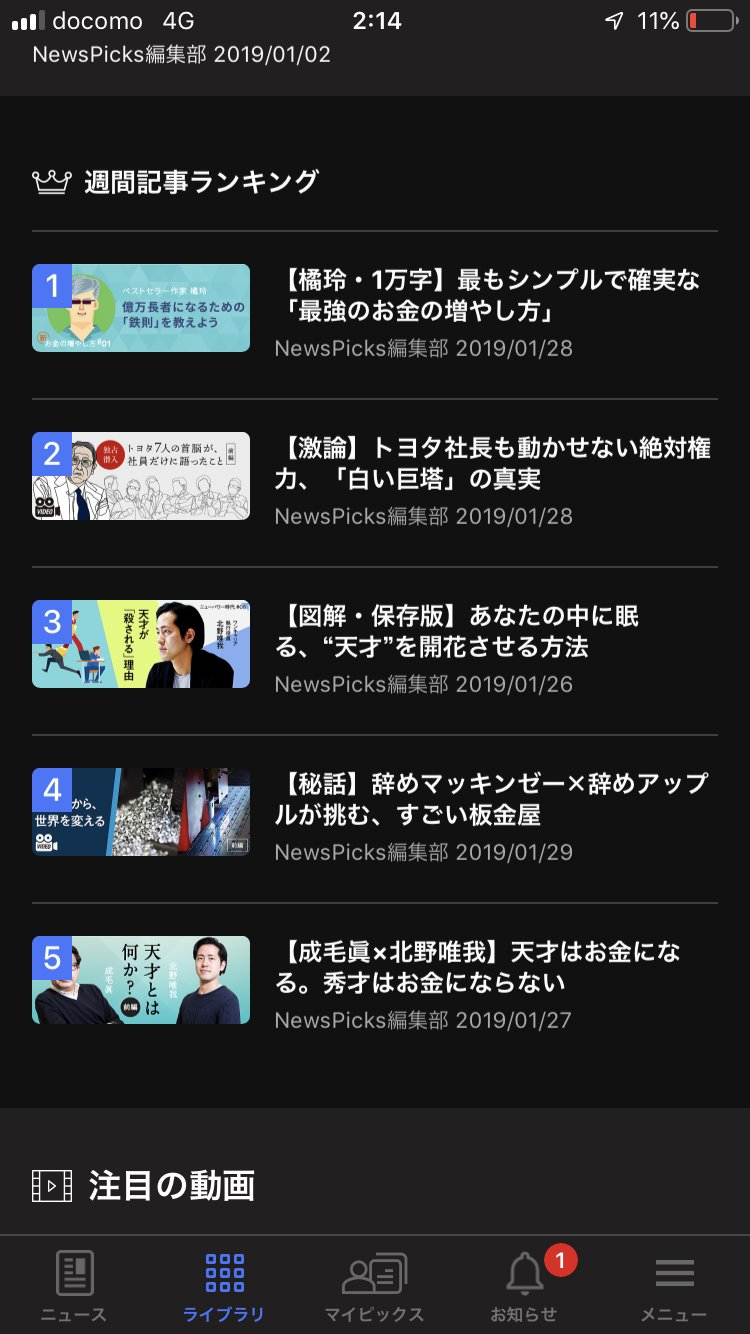Open the メニュー tab
The height and width of the screenshot is (1334, 750).
click(x=674, y=1286)
